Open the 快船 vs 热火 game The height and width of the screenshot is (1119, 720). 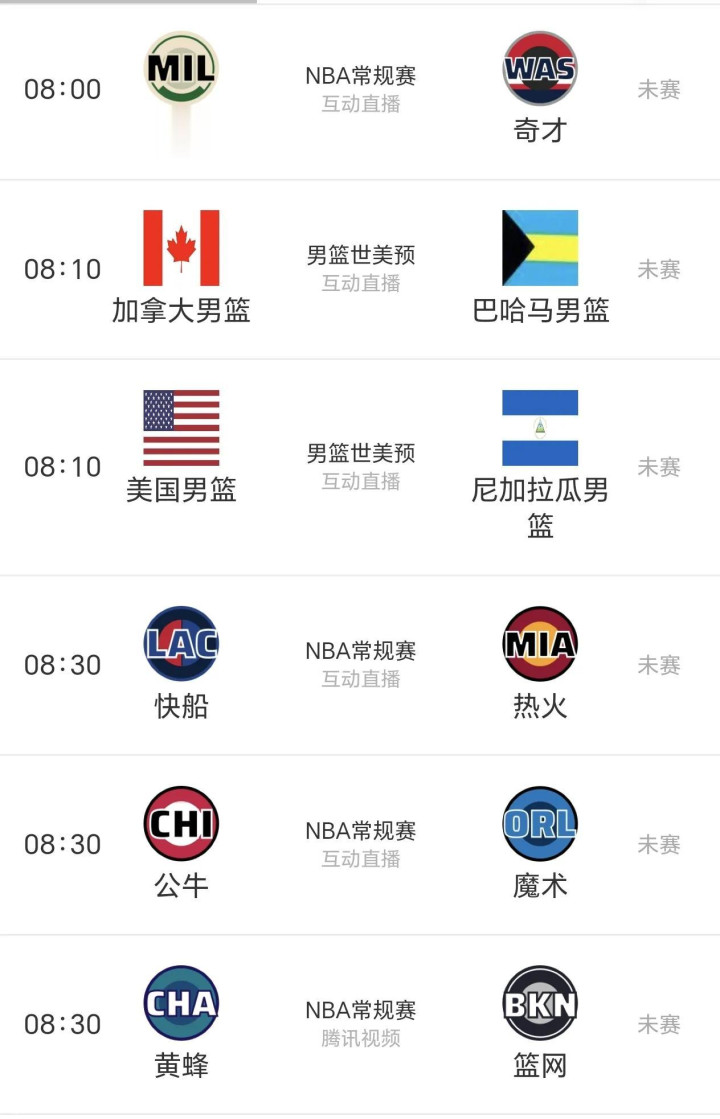point(360,665)
